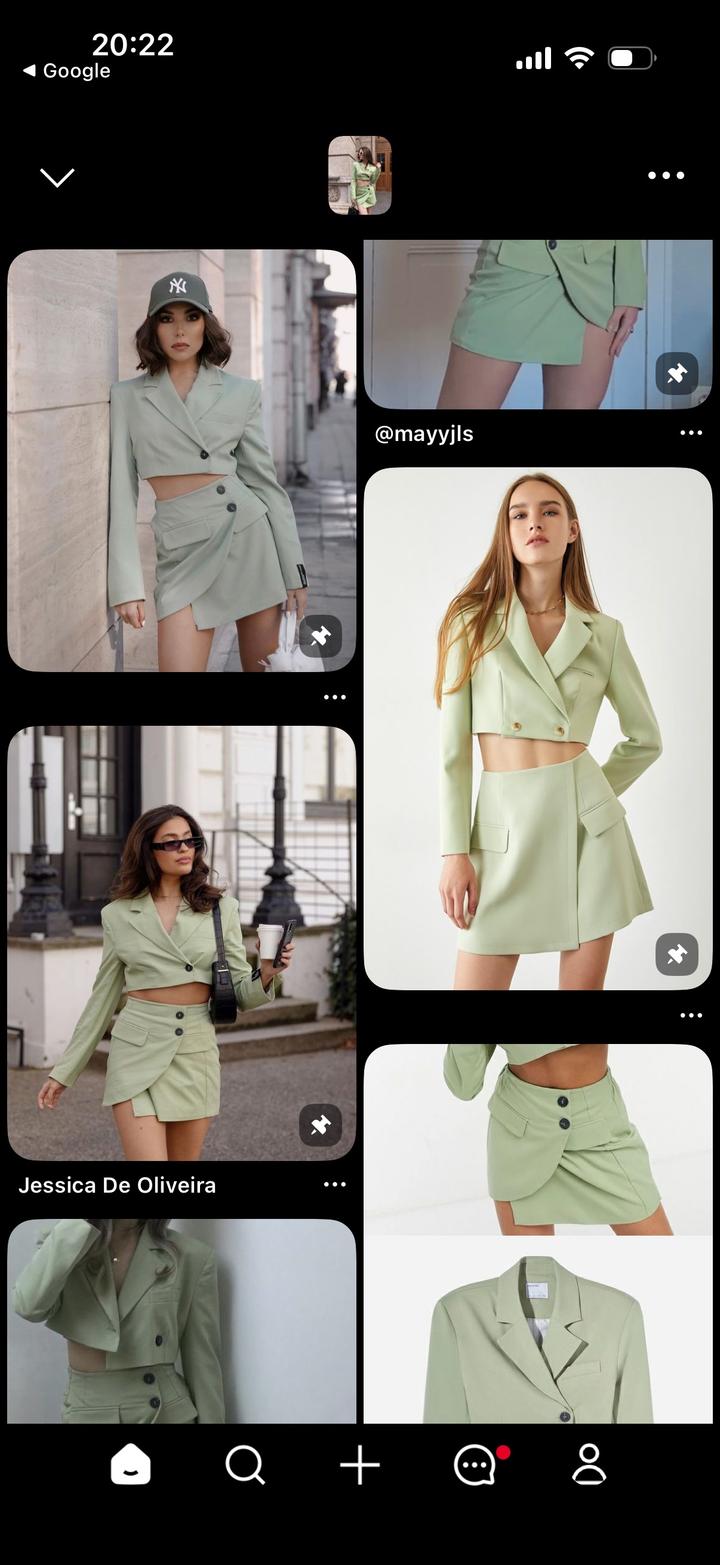
Task: Open the top-right three-dot overflow menu
Action: tap(665, 175)
